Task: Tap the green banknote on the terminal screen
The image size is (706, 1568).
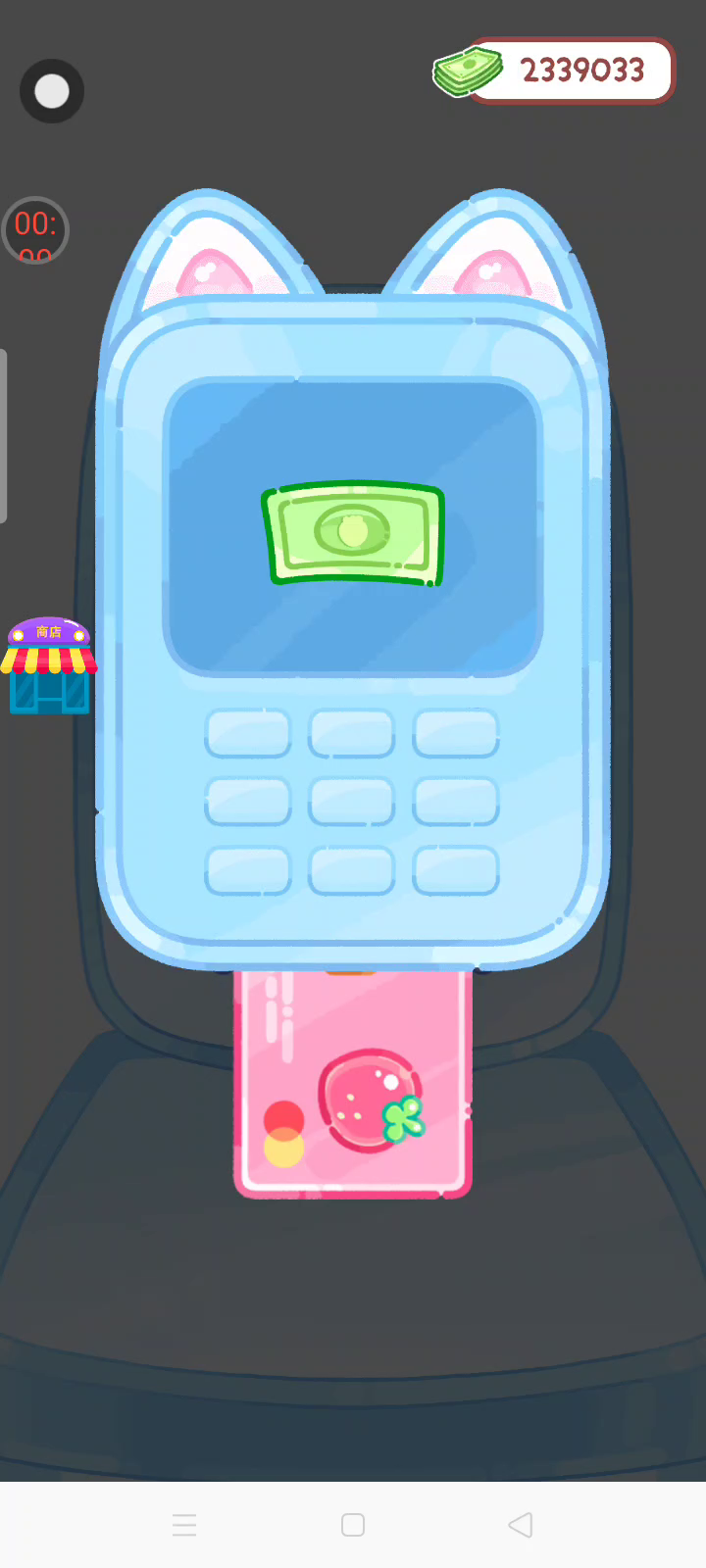Action: point(353,533)
